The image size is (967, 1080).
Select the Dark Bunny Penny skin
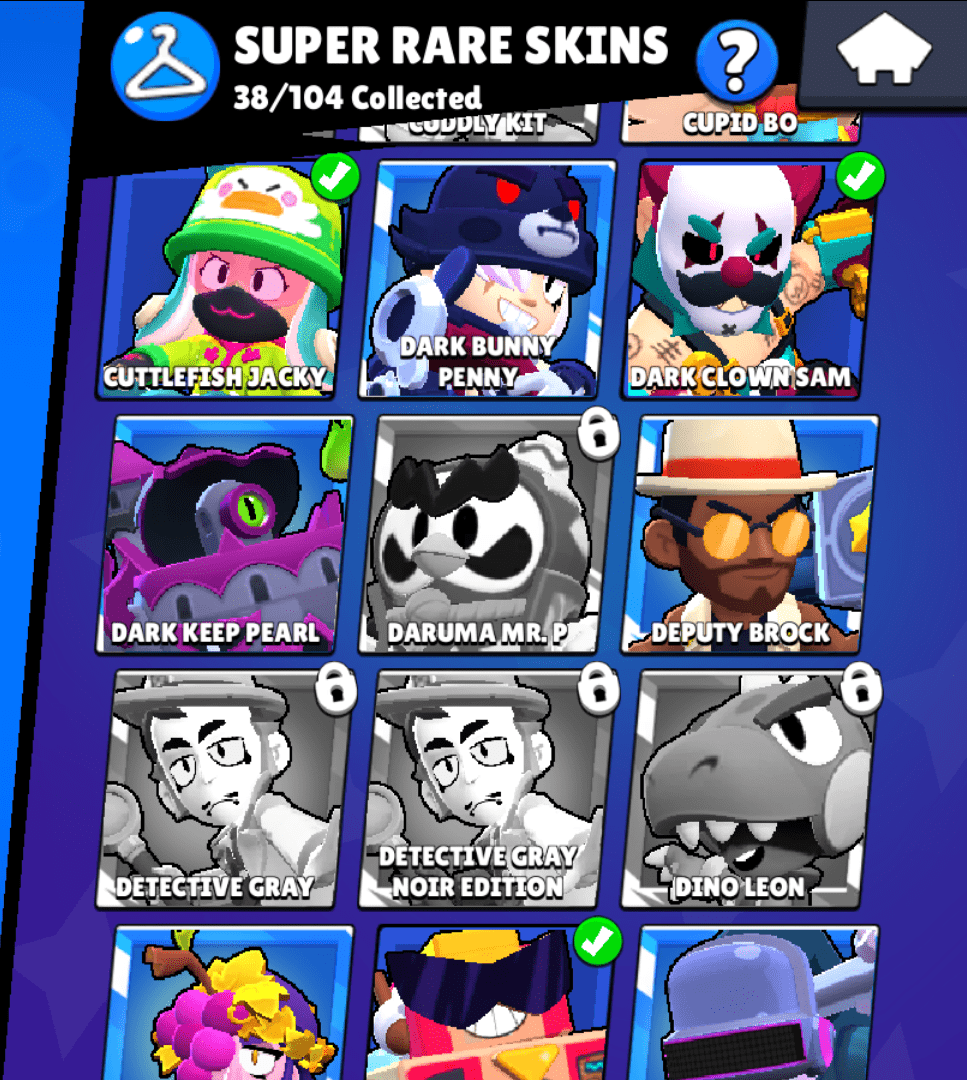pos(492,280)
